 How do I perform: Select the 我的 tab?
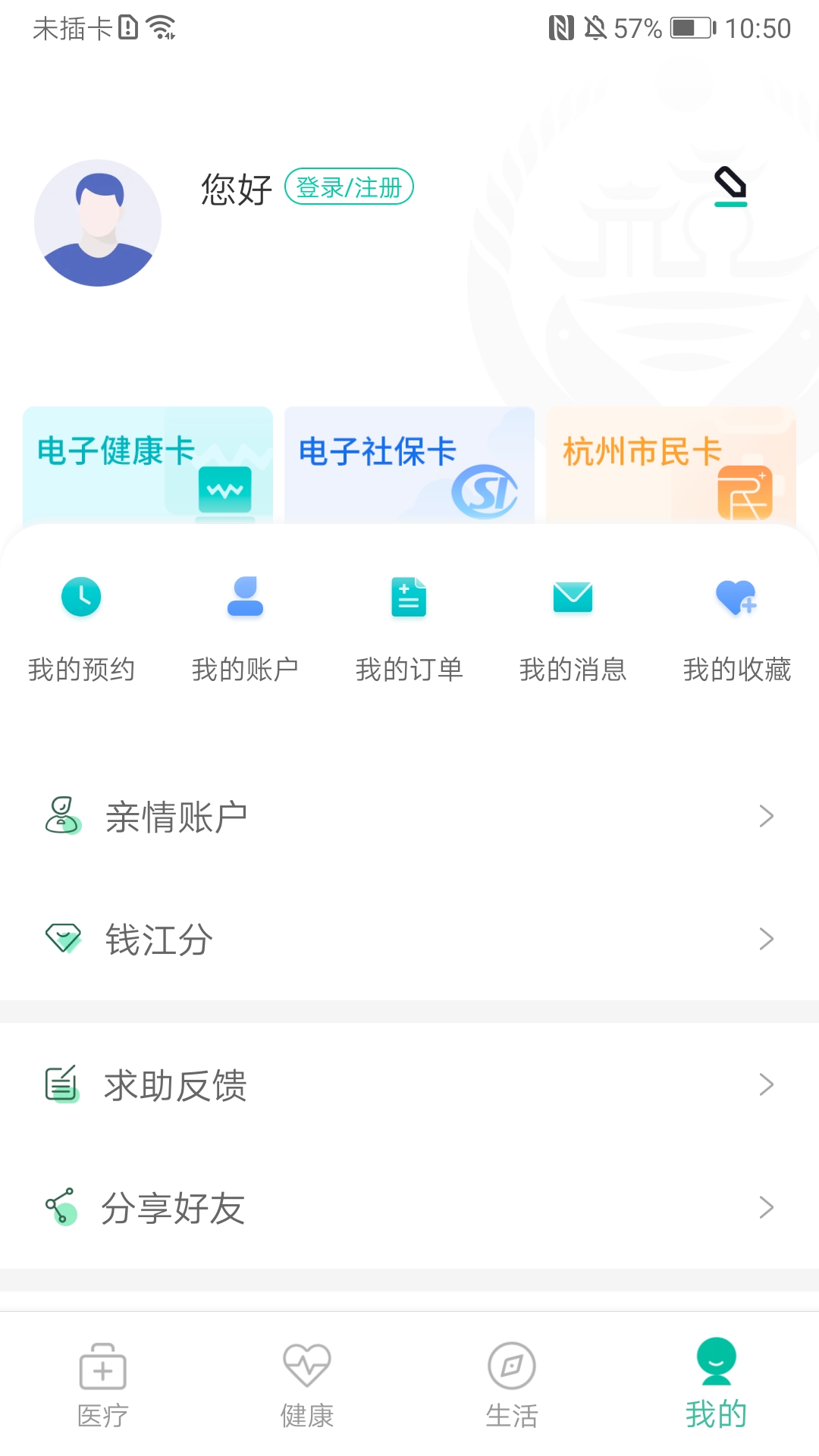[x=716, y=1385]
